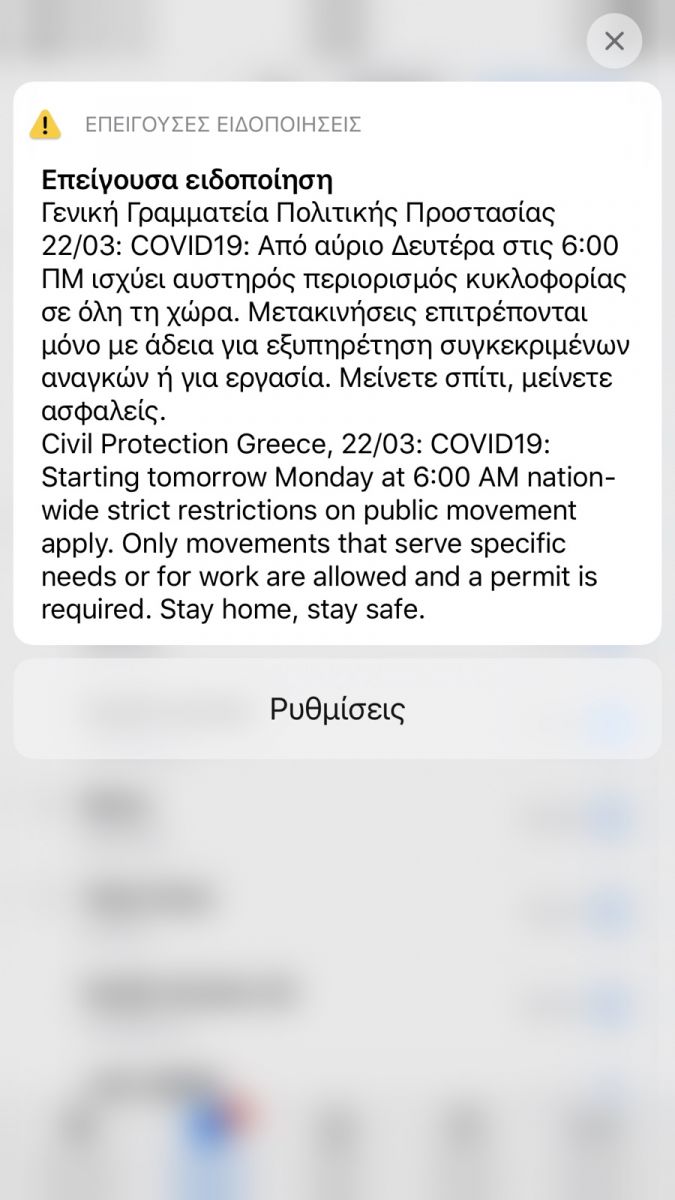Tap the Επείγουσα ειδοποίηση notification card

337,363
